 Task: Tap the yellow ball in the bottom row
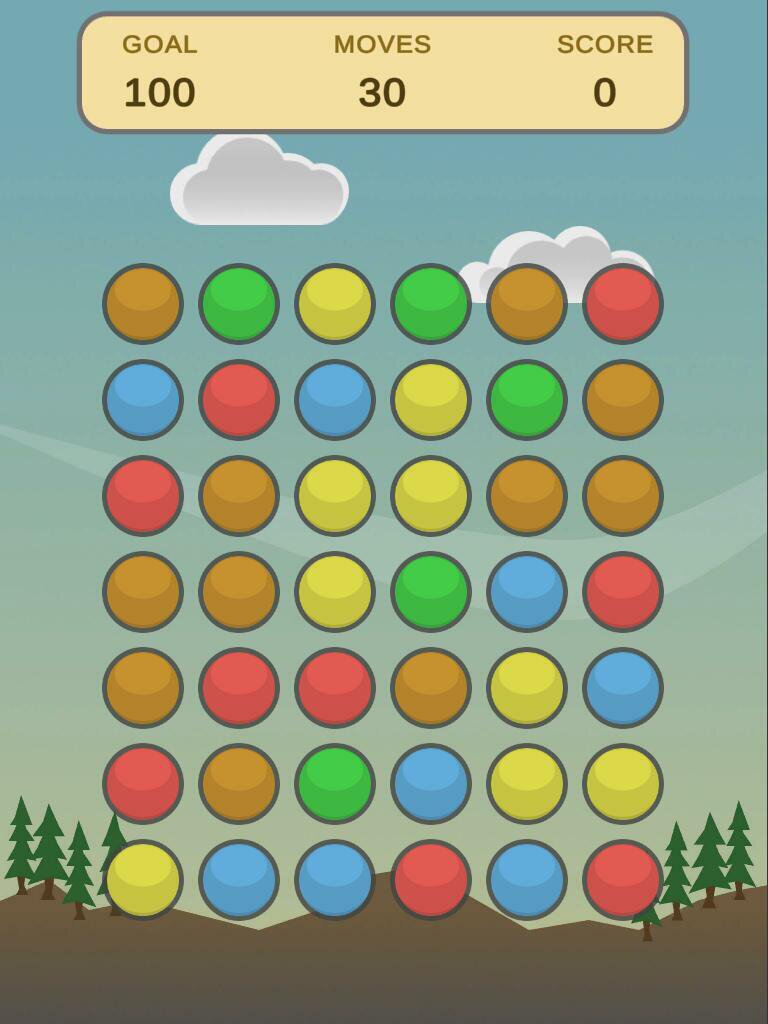(143, 880)
